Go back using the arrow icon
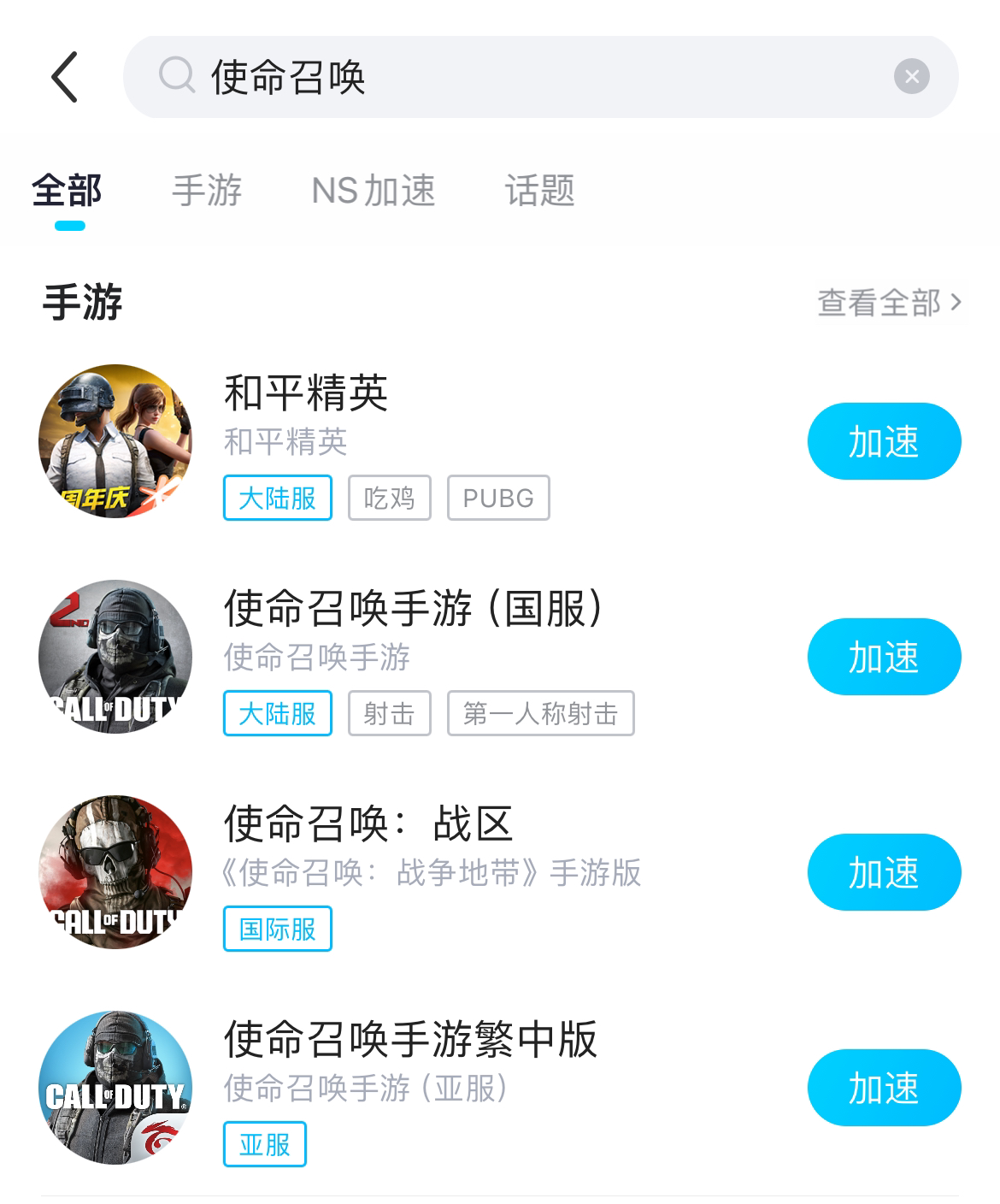Screen dimensions: 1000x1204 click(65, 77)
